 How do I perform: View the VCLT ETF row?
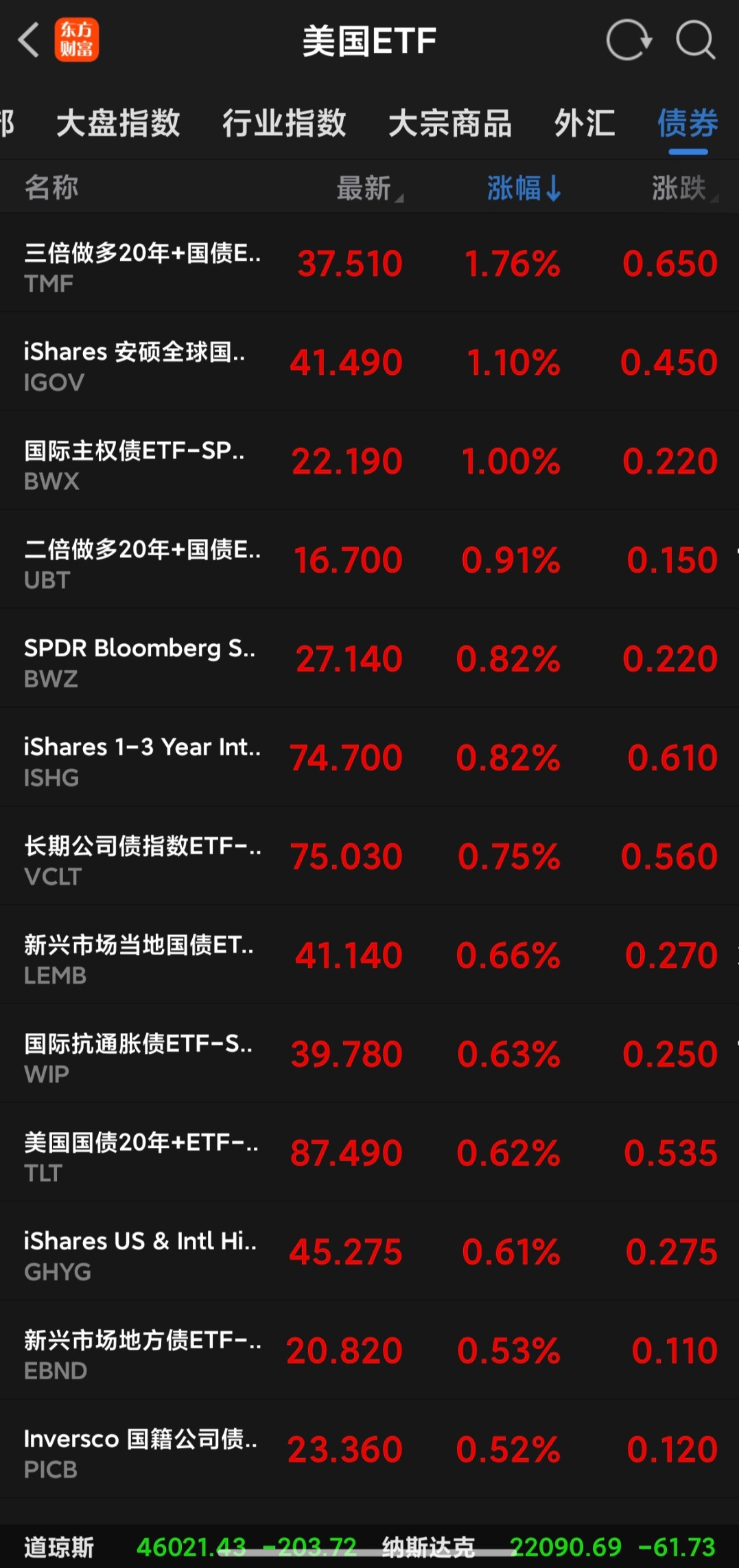coord(369,857)
